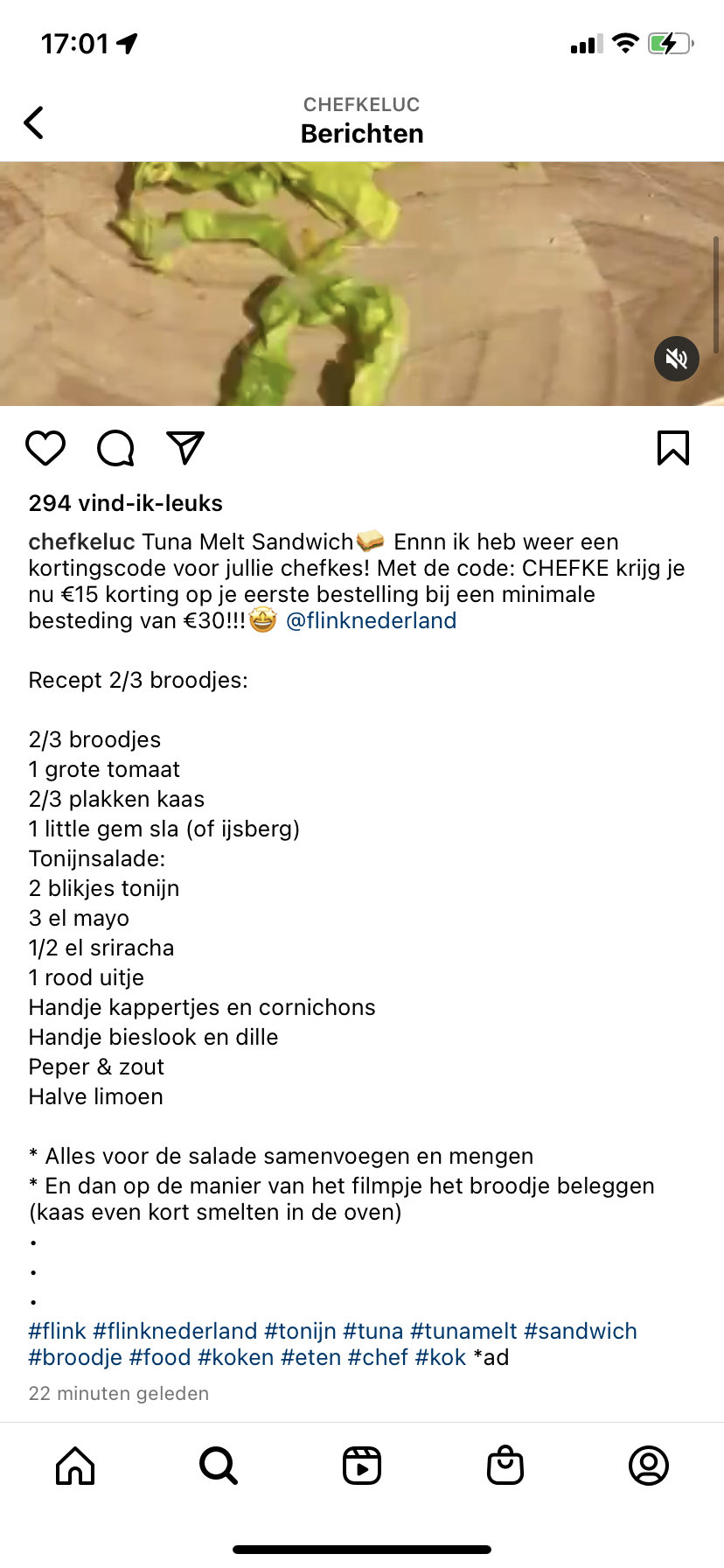724x1568 pixels.
Task: Switch to the Profile tab
Action: [x=649, y=1466]
